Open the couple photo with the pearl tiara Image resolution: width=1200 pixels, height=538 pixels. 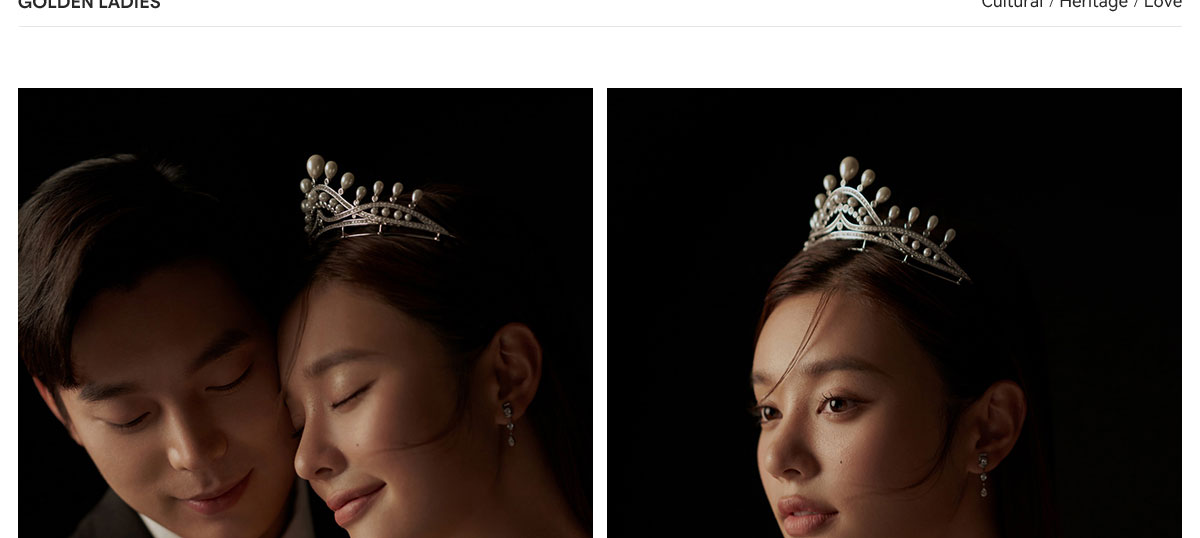tap(305, 312)
